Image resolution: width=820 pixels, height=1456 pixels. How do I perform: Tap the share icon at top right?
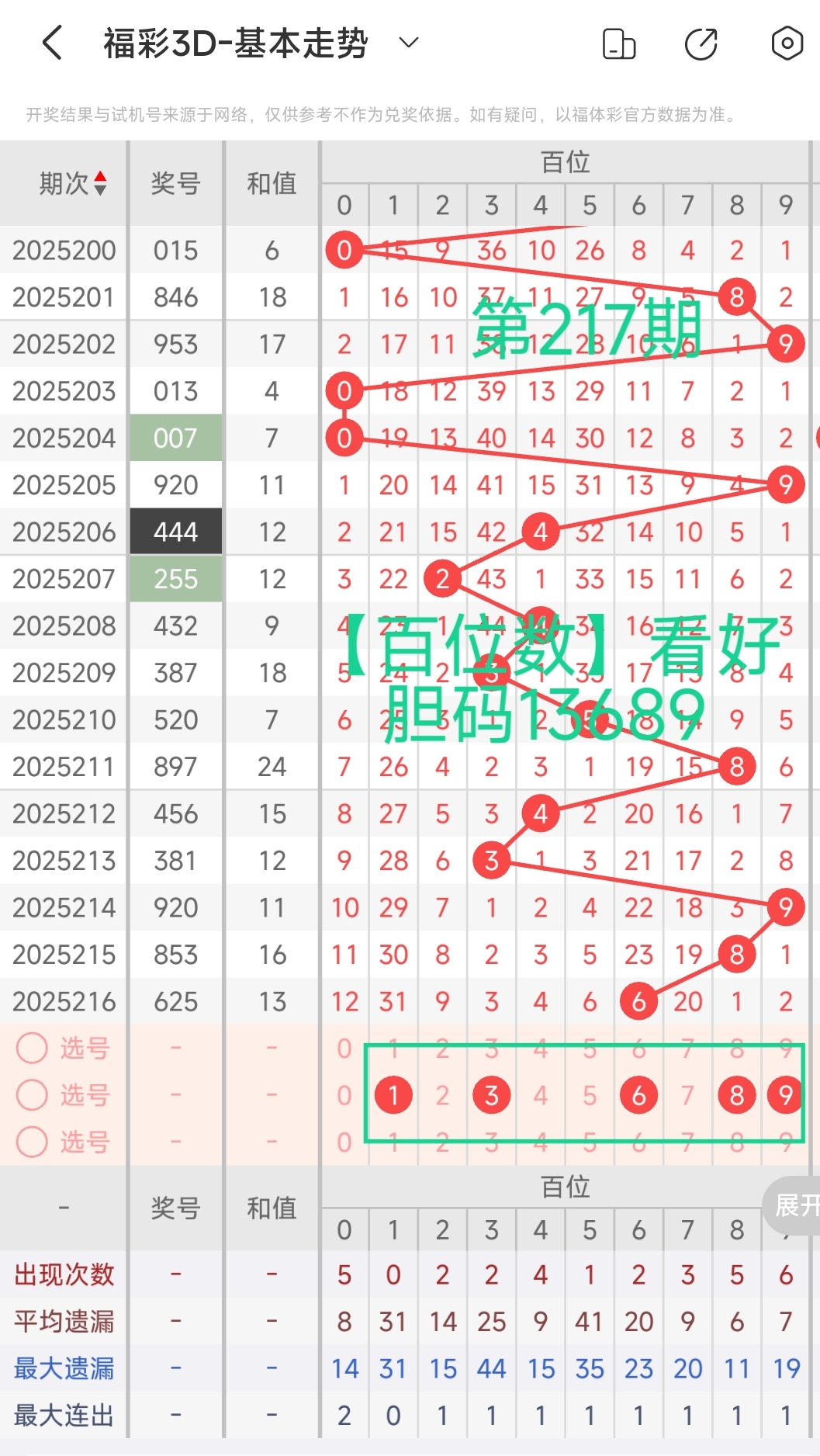pyautogui.click(x=701, y=44)
